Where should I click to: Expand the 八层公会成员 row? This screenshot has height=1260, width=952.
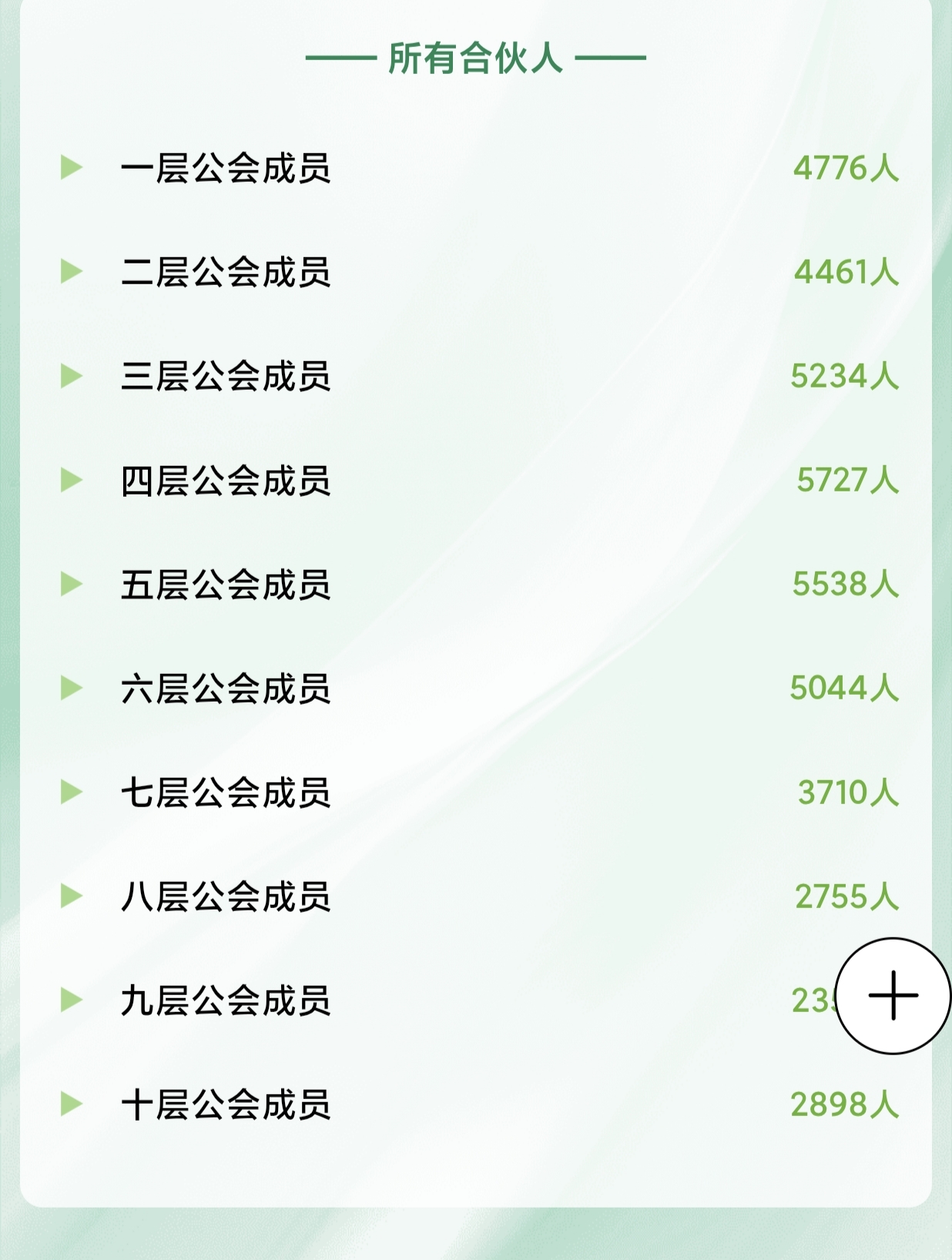pos(72,896)
